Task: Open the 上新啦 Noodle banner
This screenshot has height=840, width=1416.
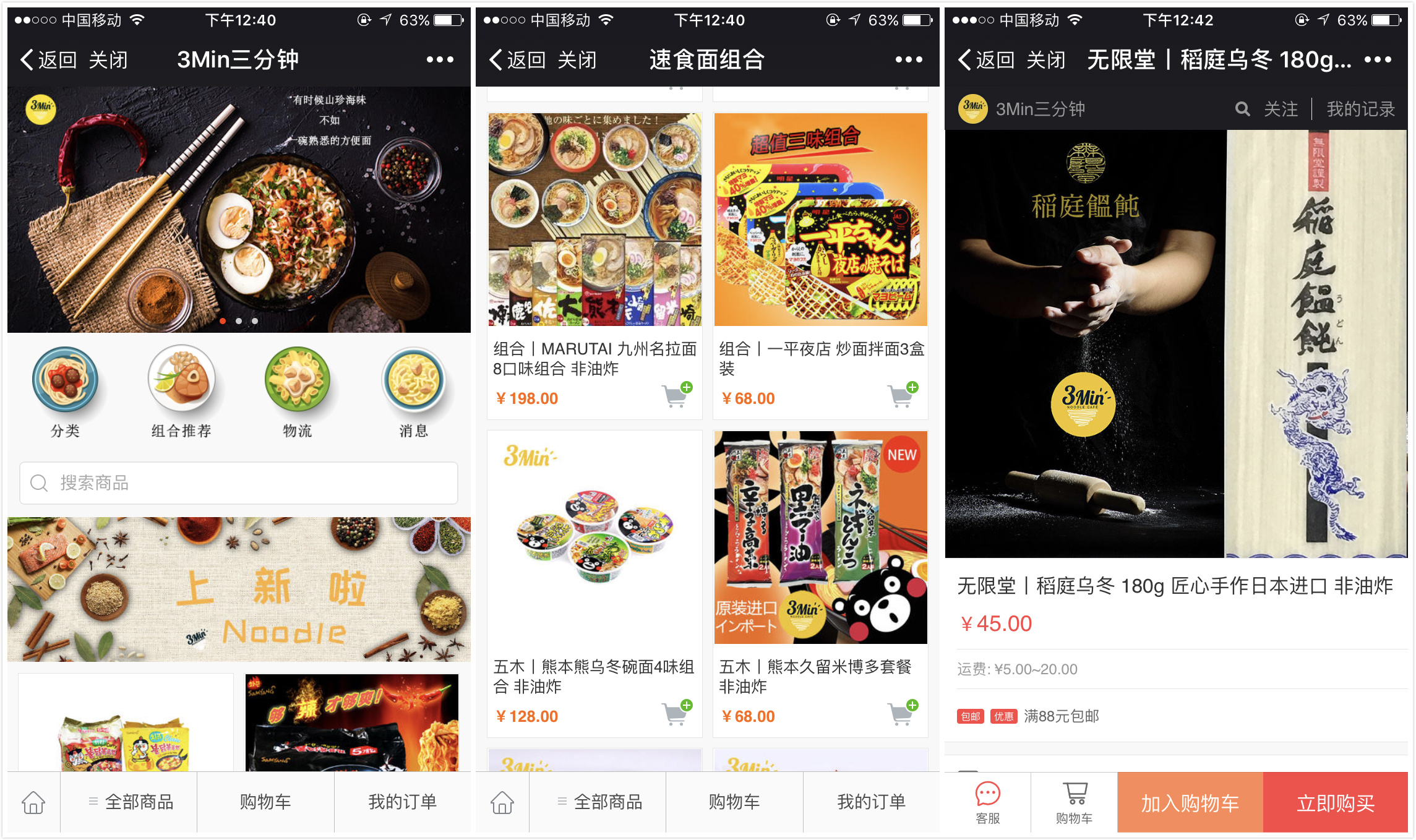Action: pos(239,589)
